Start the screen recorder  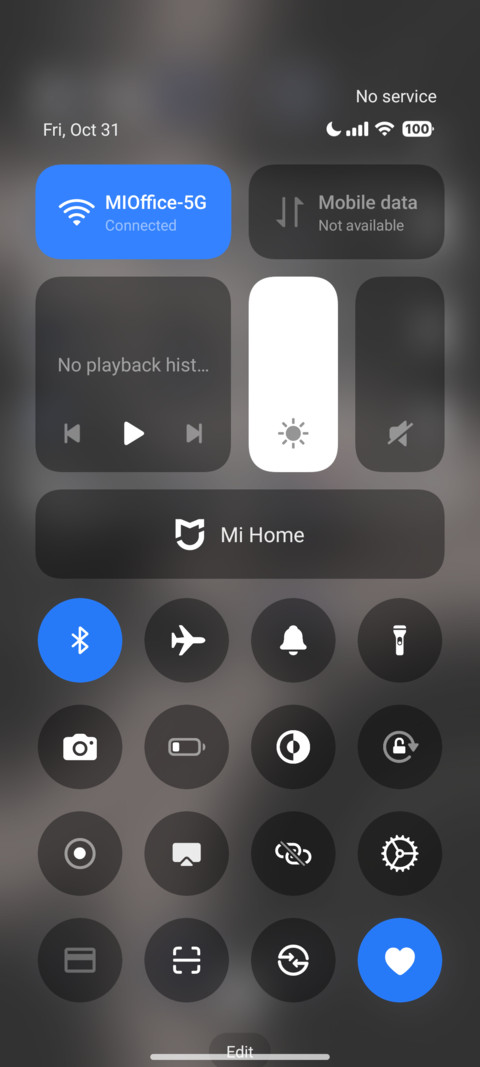click(80, 853)
